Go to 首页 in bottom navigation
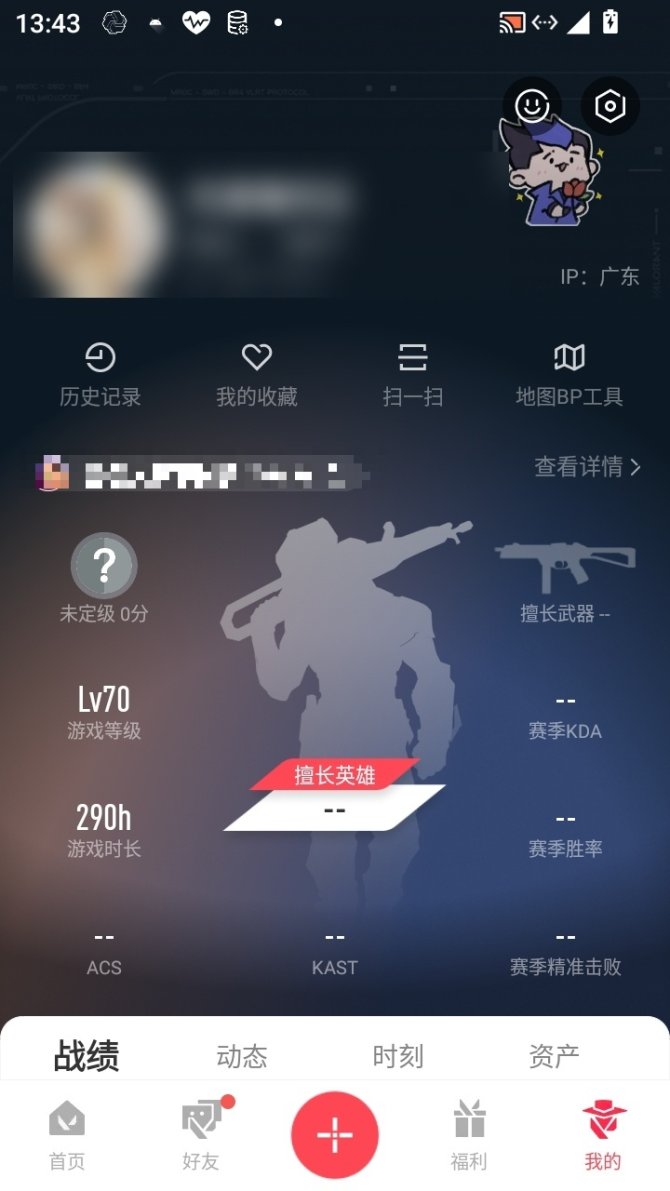 67,1136
